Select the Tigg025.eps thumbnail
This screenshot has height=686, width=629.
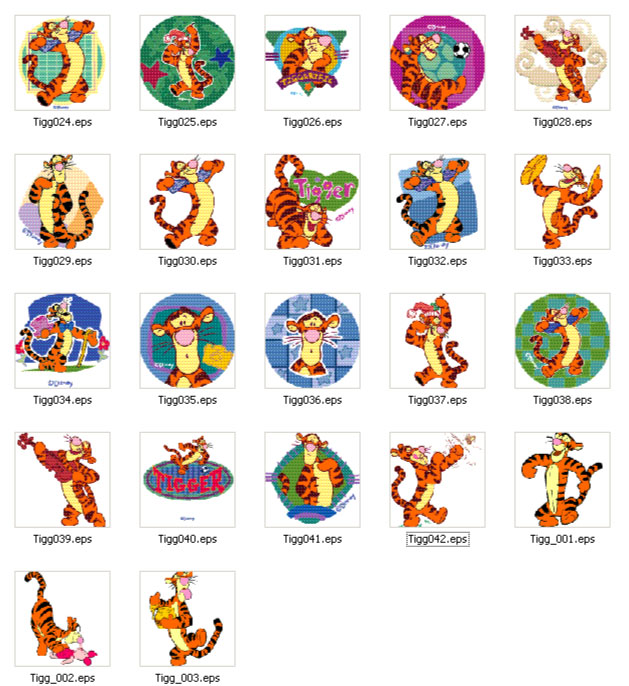point(187,62)
